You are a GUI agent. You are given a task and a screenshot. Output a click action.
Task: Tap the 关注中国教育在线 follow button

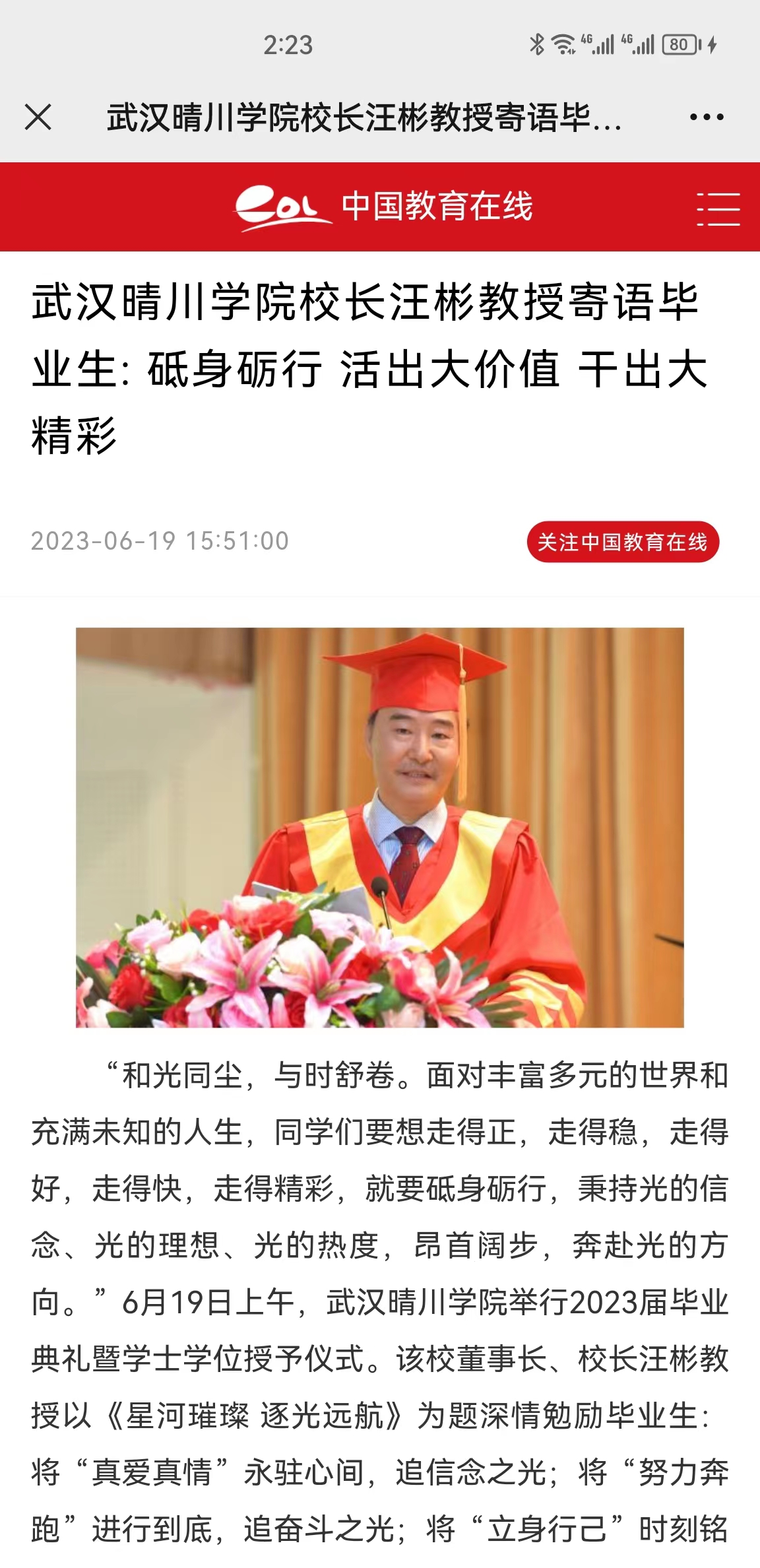click(x=622, y=542)
